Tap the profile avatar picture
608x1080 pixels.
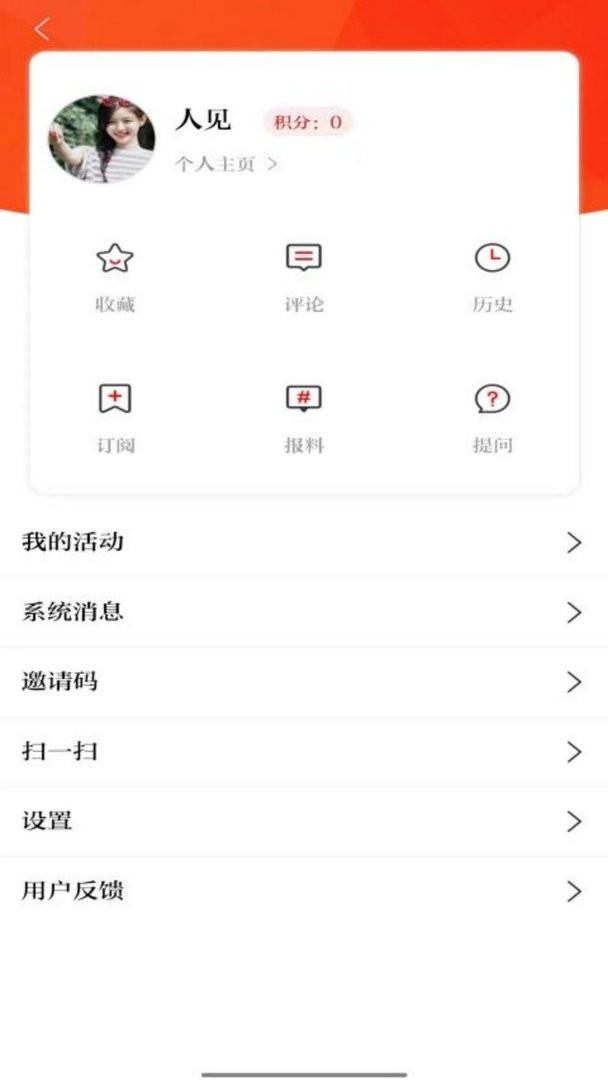click(102, 139)
